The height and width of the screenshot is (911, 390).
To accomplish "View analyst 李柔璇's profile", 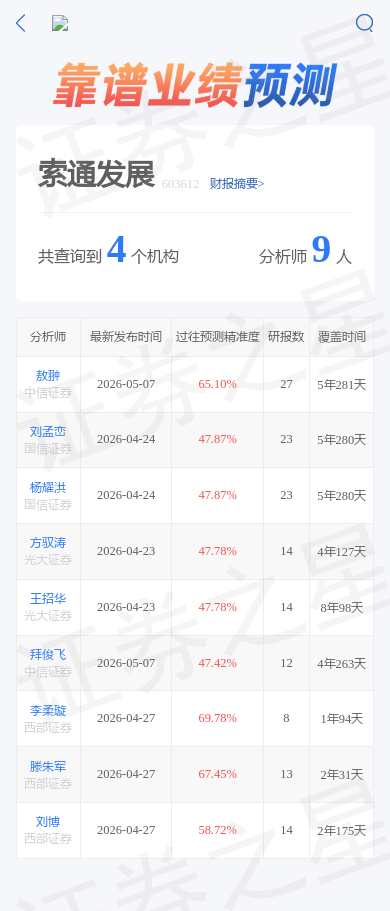I will [x=48, y=710].
